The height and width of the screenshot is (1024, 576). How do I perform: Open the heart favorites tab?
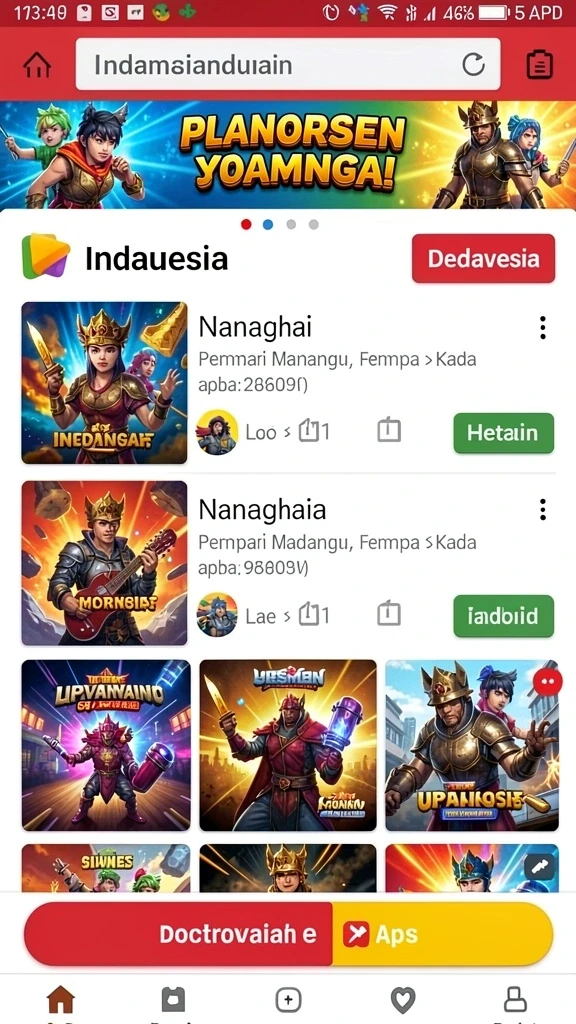[x=402, y=1000]
